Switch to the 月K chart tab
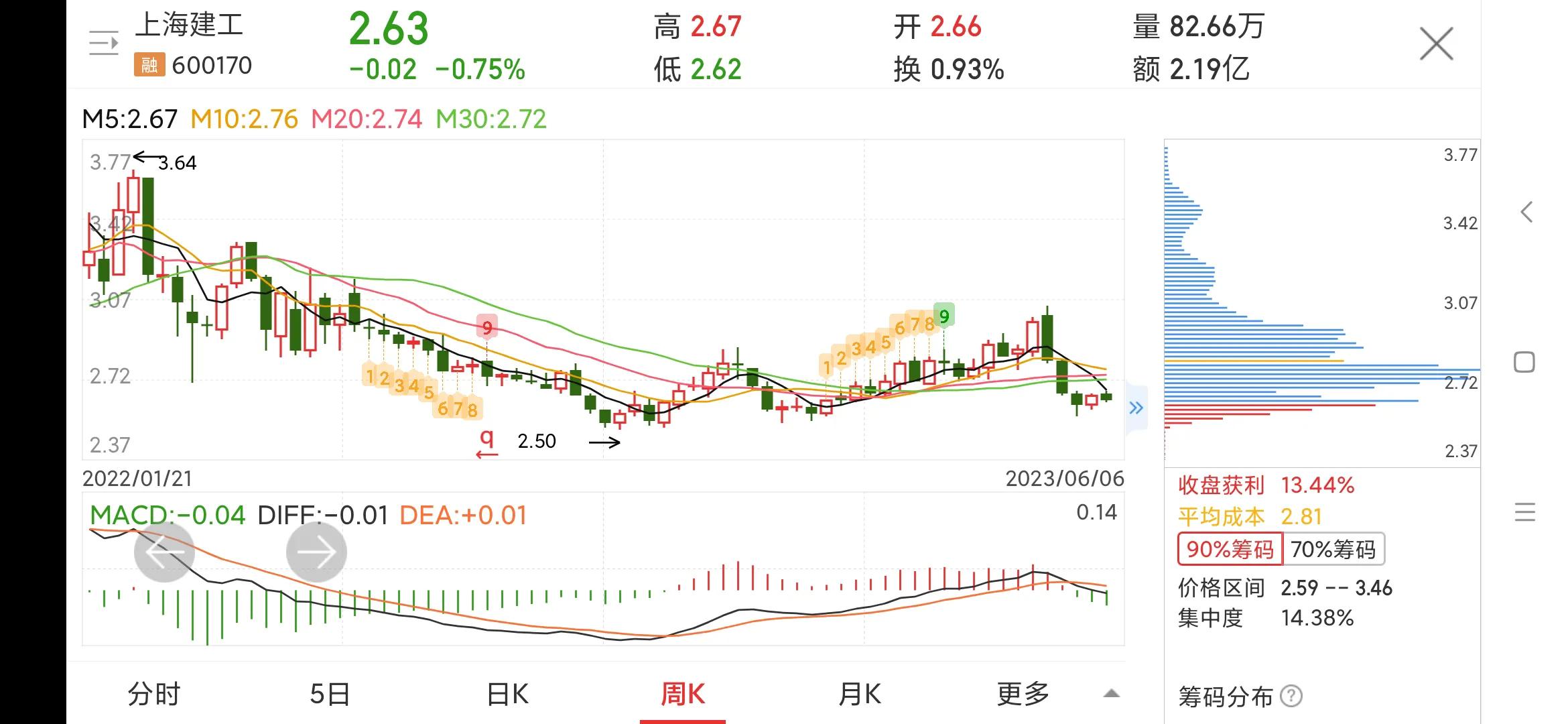The image size is (1568, 724). click(x=860, y=694)
